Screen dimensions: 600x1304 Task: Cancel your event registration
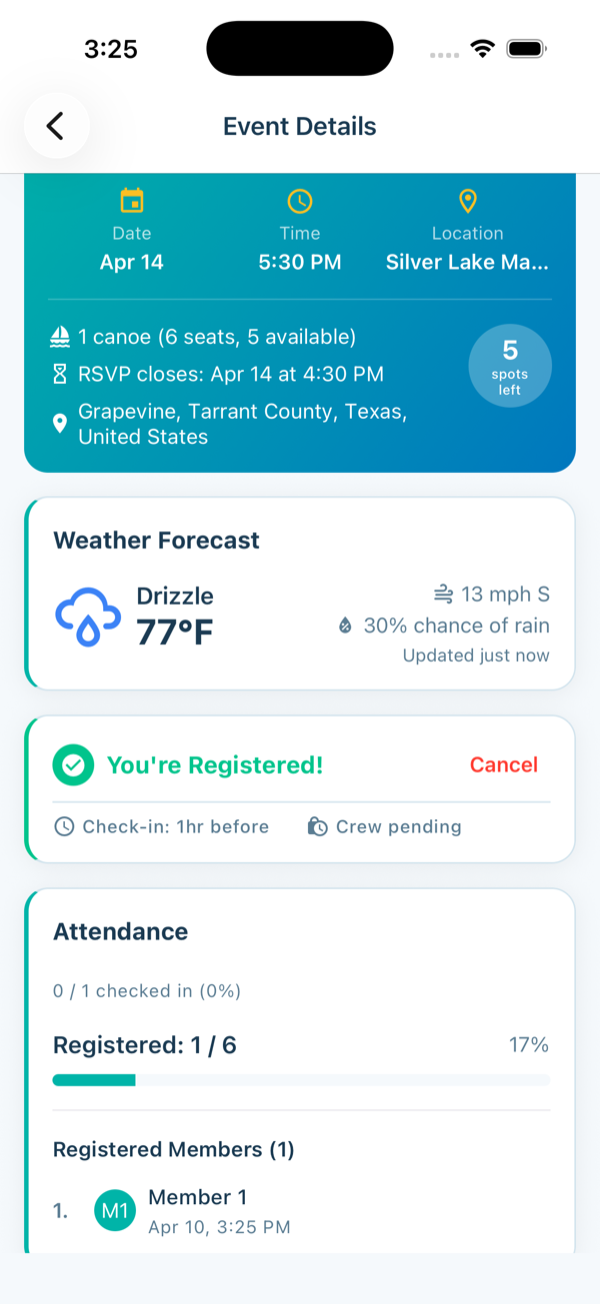[x=504, y=765]
